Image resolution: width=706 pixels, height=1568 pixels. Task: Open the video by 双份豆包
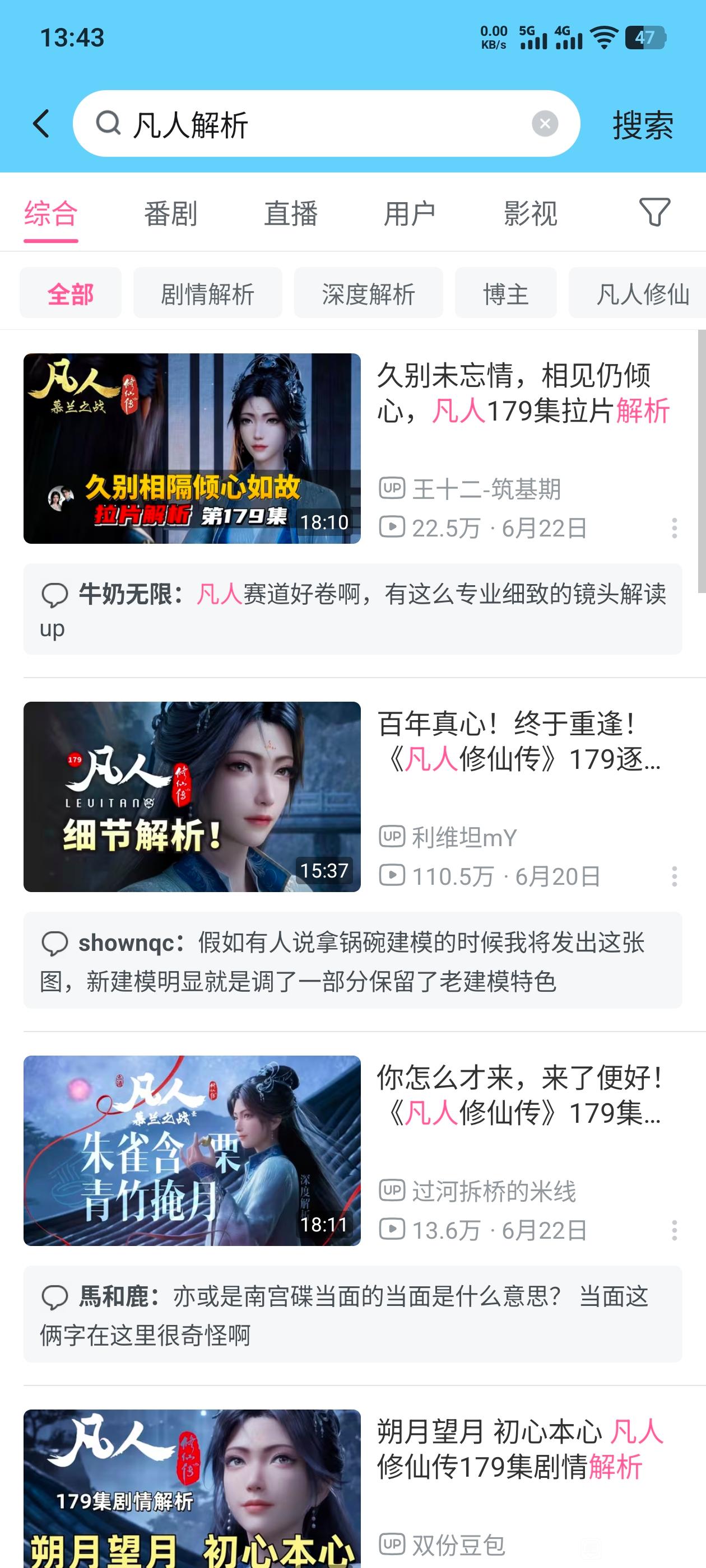coord(352,1489)
